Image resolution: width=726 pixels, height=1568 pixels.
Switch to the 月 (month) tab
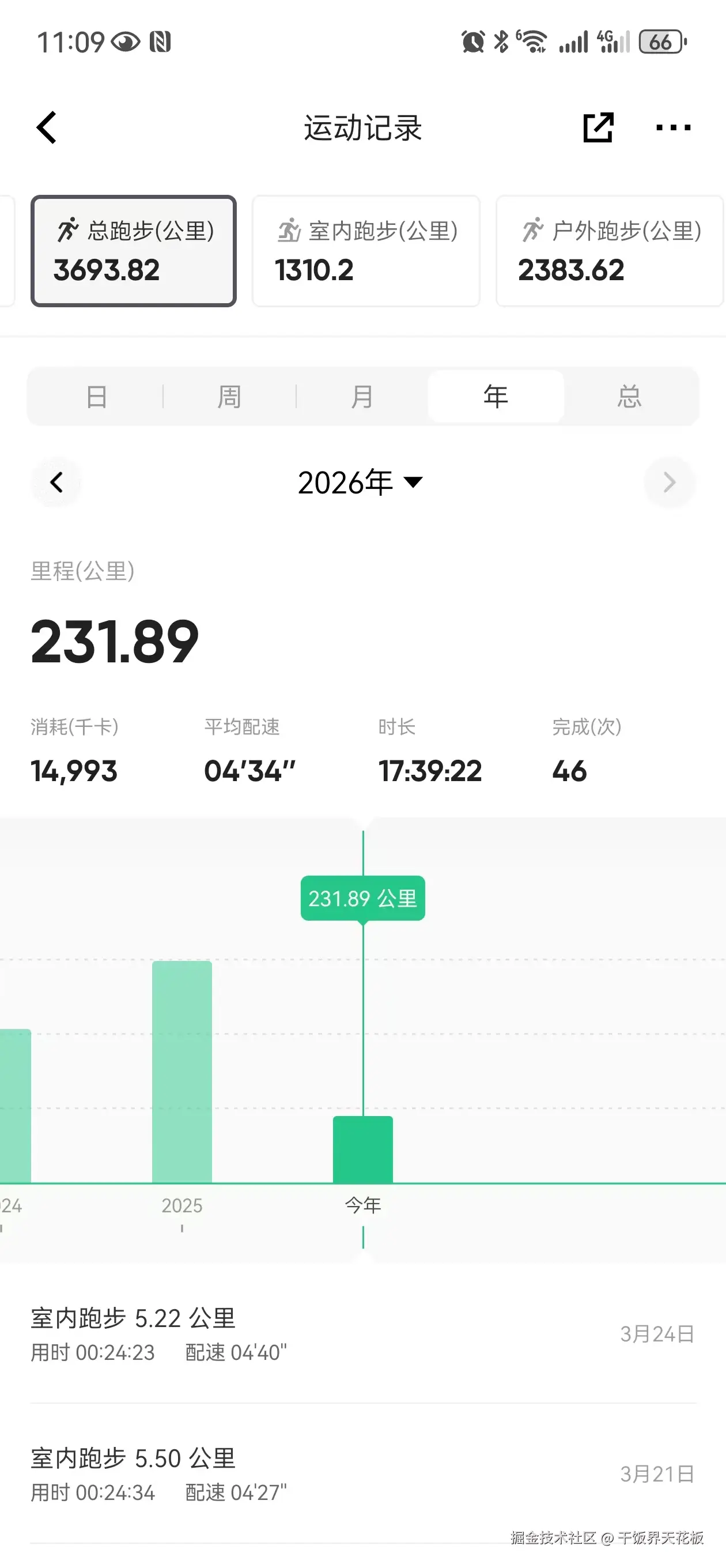pyautogui.click(x=362, y=395)
